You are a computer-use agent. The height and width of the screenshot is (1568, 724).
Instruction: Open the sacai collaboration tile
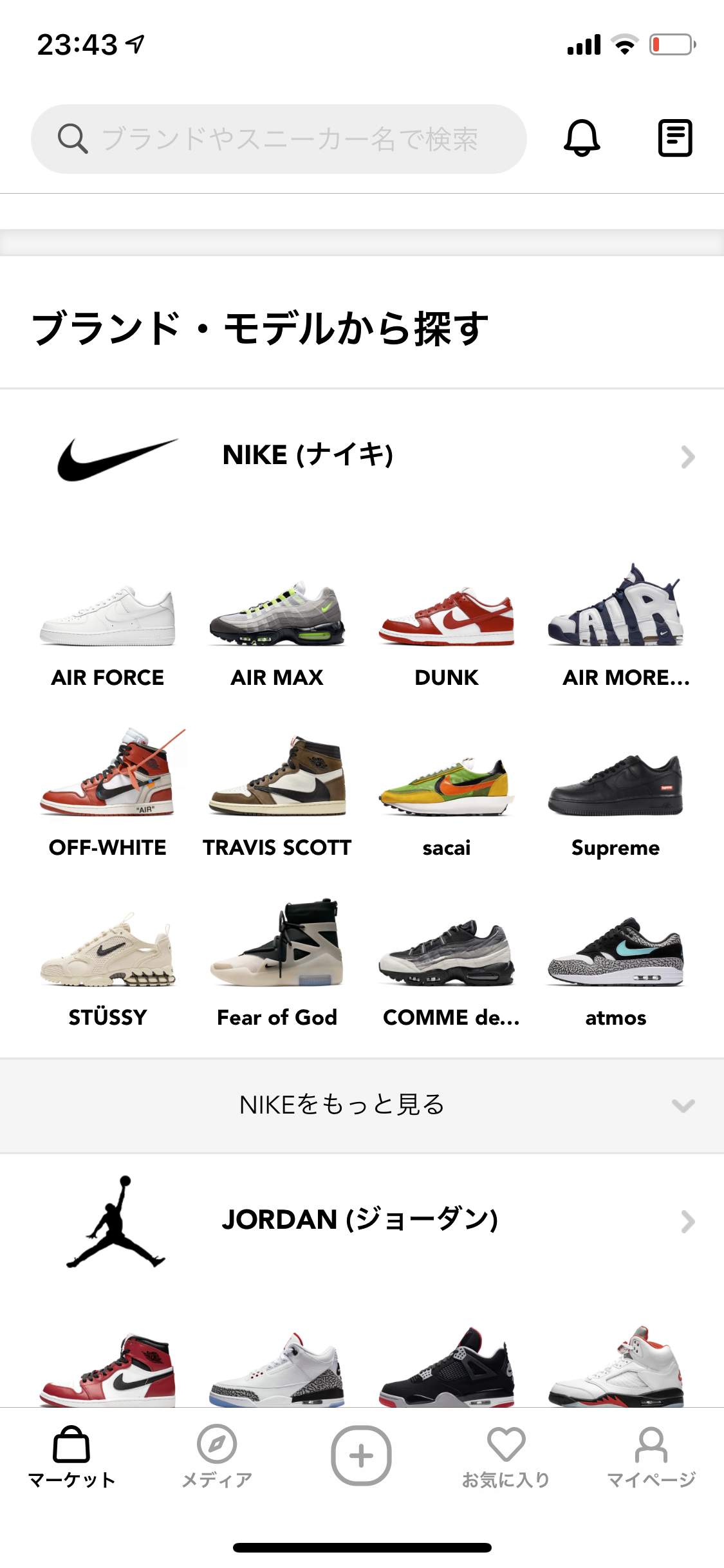[447, 795]
